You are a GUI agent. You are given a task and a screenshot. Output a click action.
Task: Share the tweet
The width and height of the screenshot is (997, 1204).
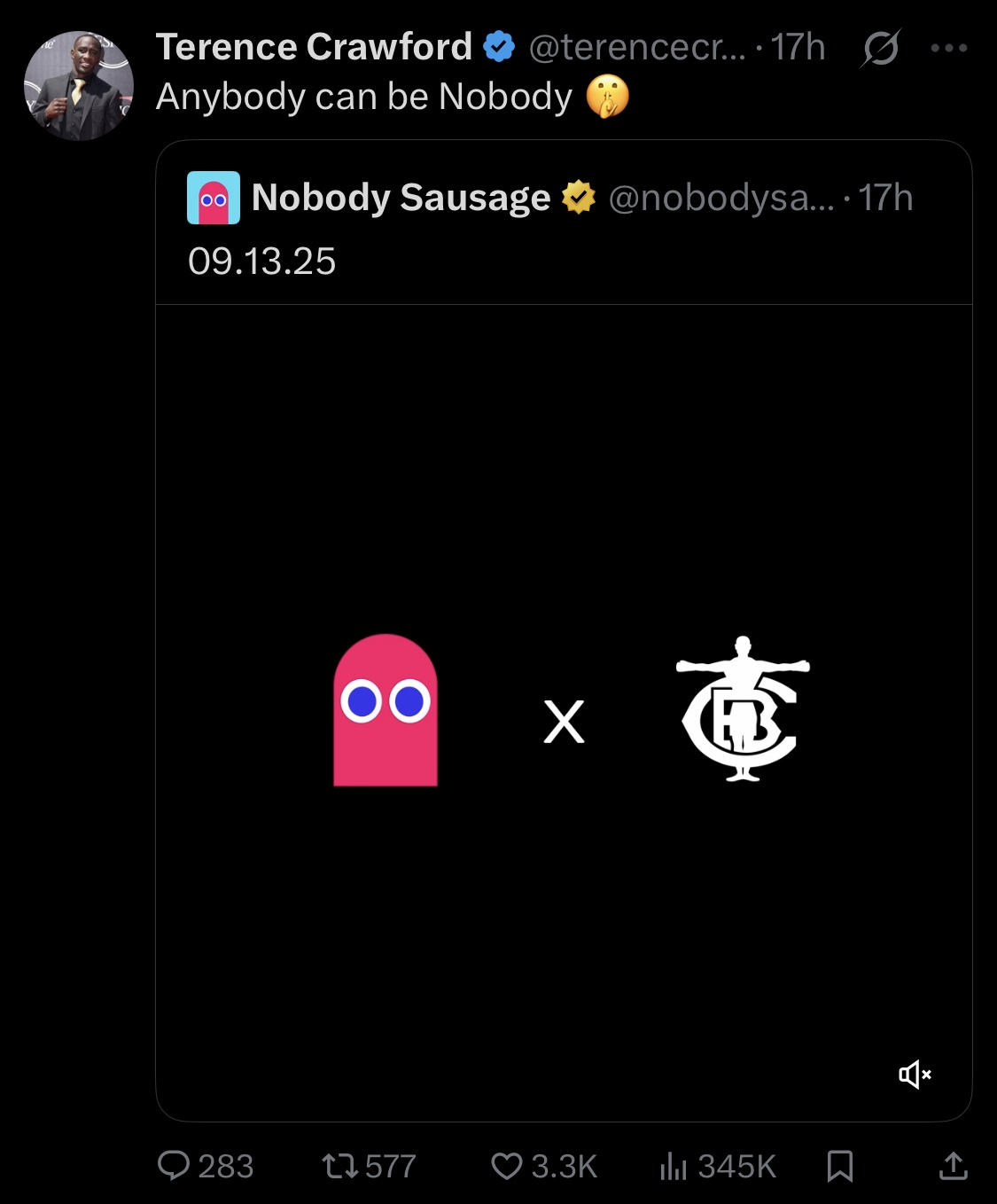(x=953, y=1165)
